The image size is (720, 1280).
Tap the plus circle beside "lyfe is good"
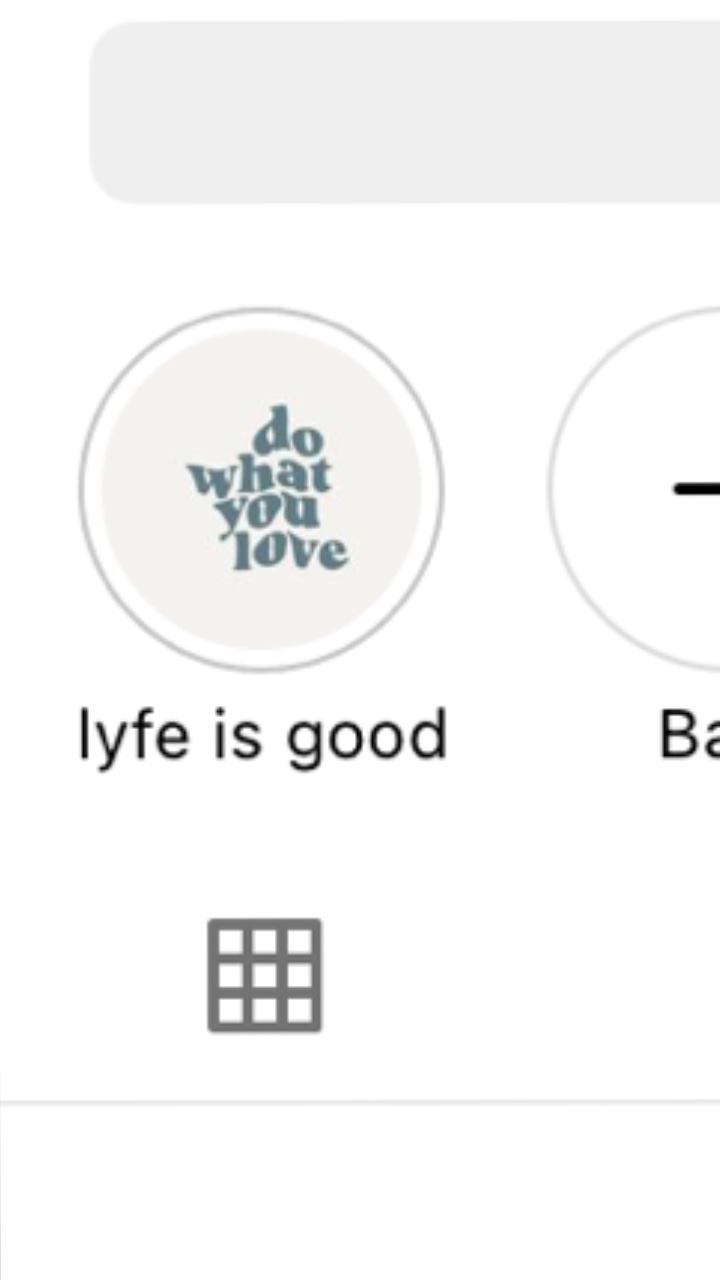634,489
